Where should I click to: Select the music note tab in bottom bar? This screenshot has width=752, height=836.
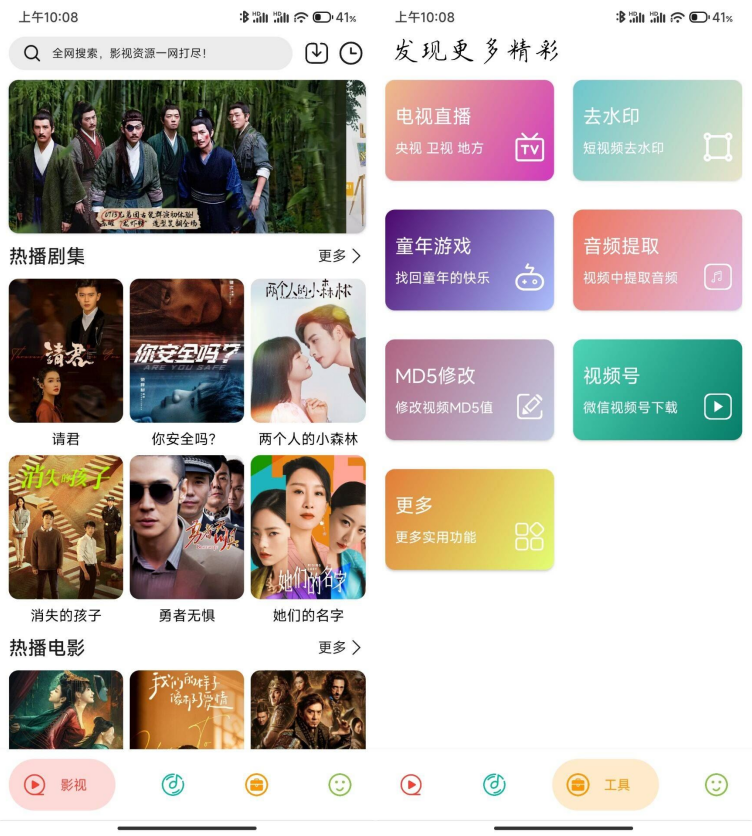174,785
